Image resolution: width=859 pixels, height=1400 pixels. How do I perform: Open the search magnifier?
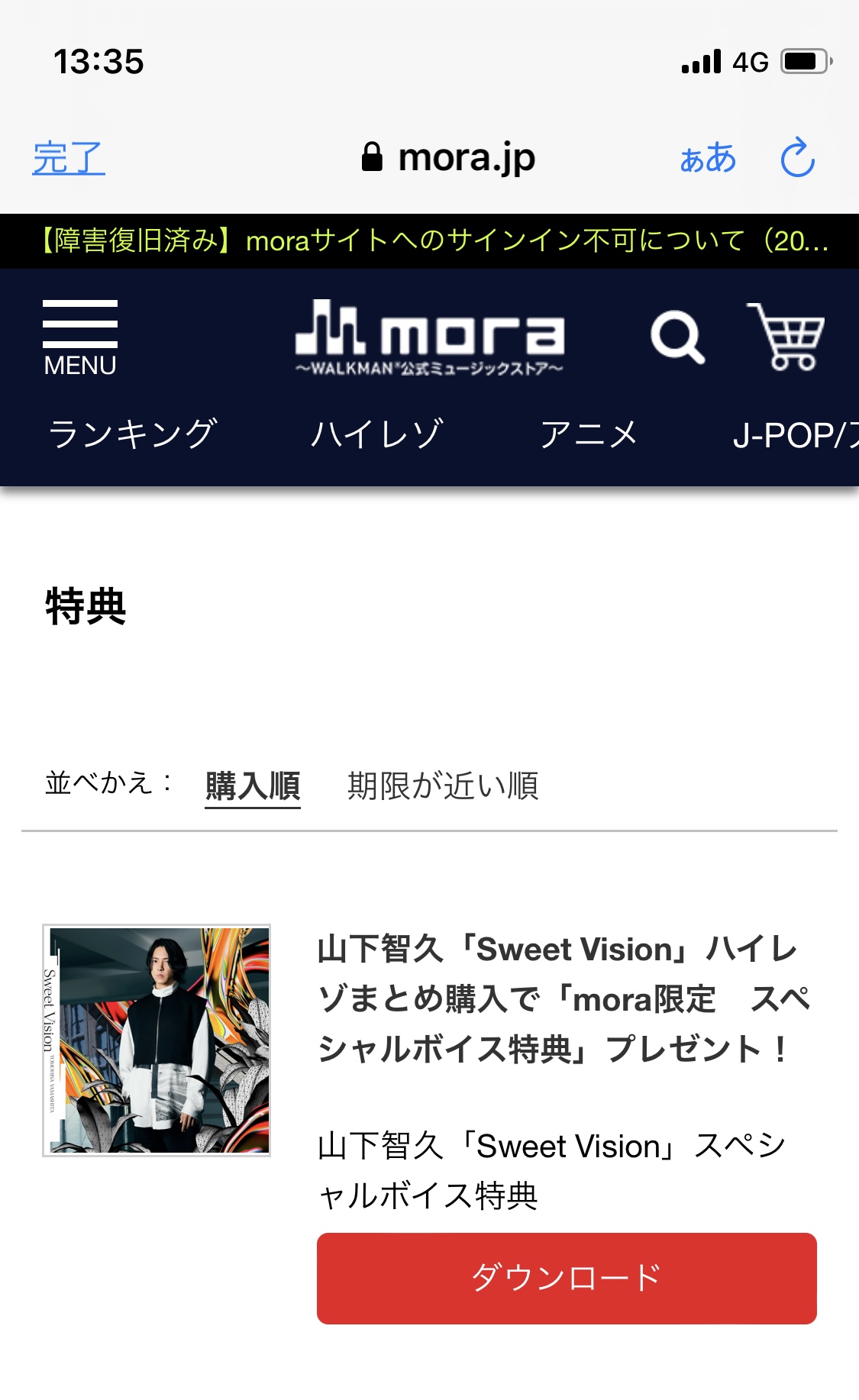677,337
